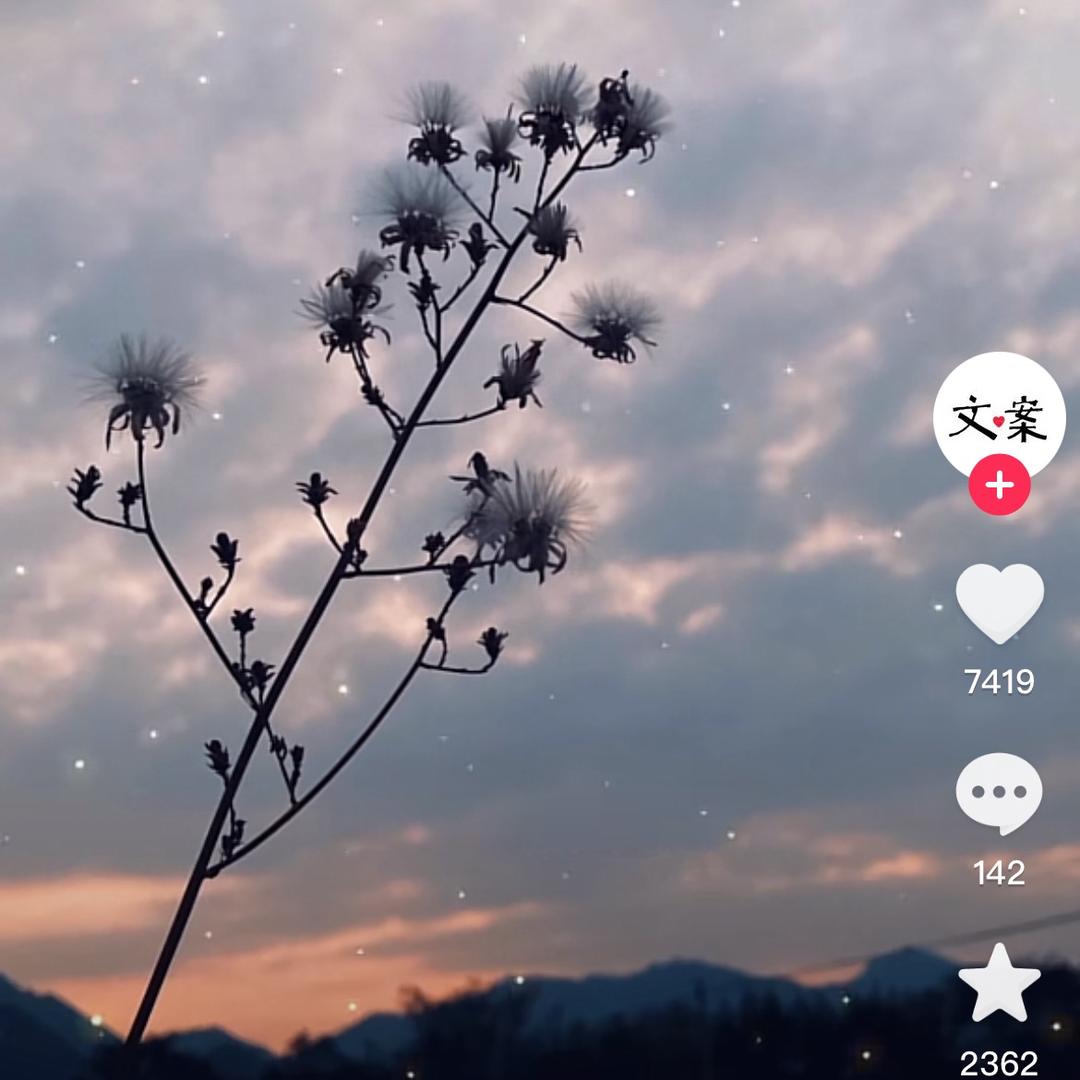The image size is (1080, 1080).
Task: Open the comments bubble
Action: 999,793
